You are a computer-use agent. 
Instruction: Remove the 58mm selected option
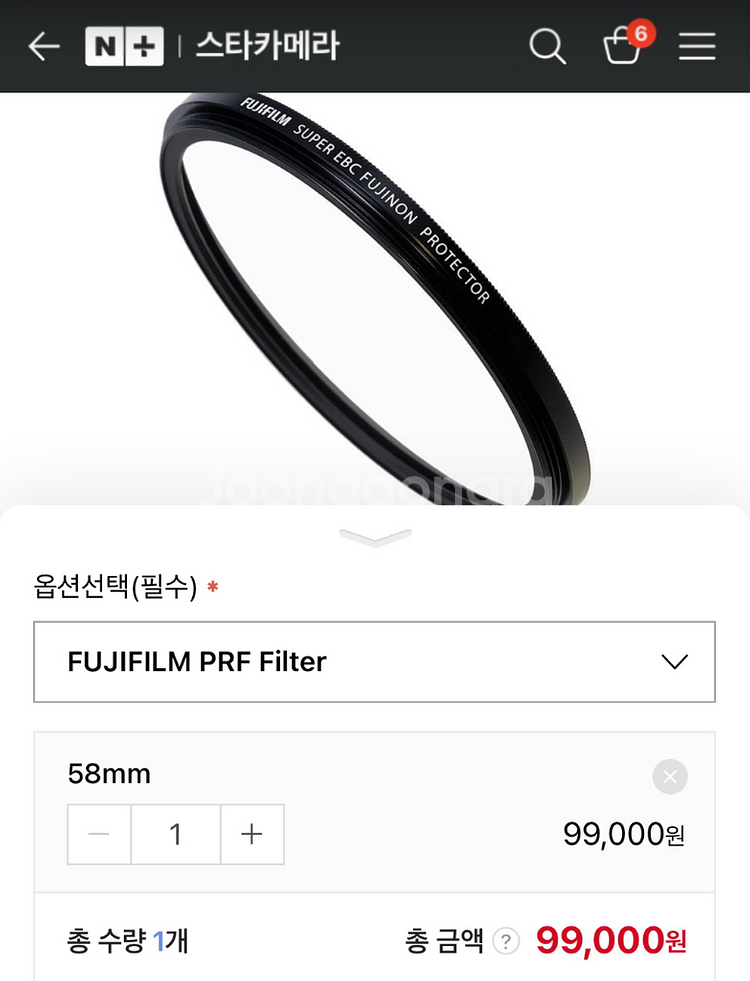(670, 776)
